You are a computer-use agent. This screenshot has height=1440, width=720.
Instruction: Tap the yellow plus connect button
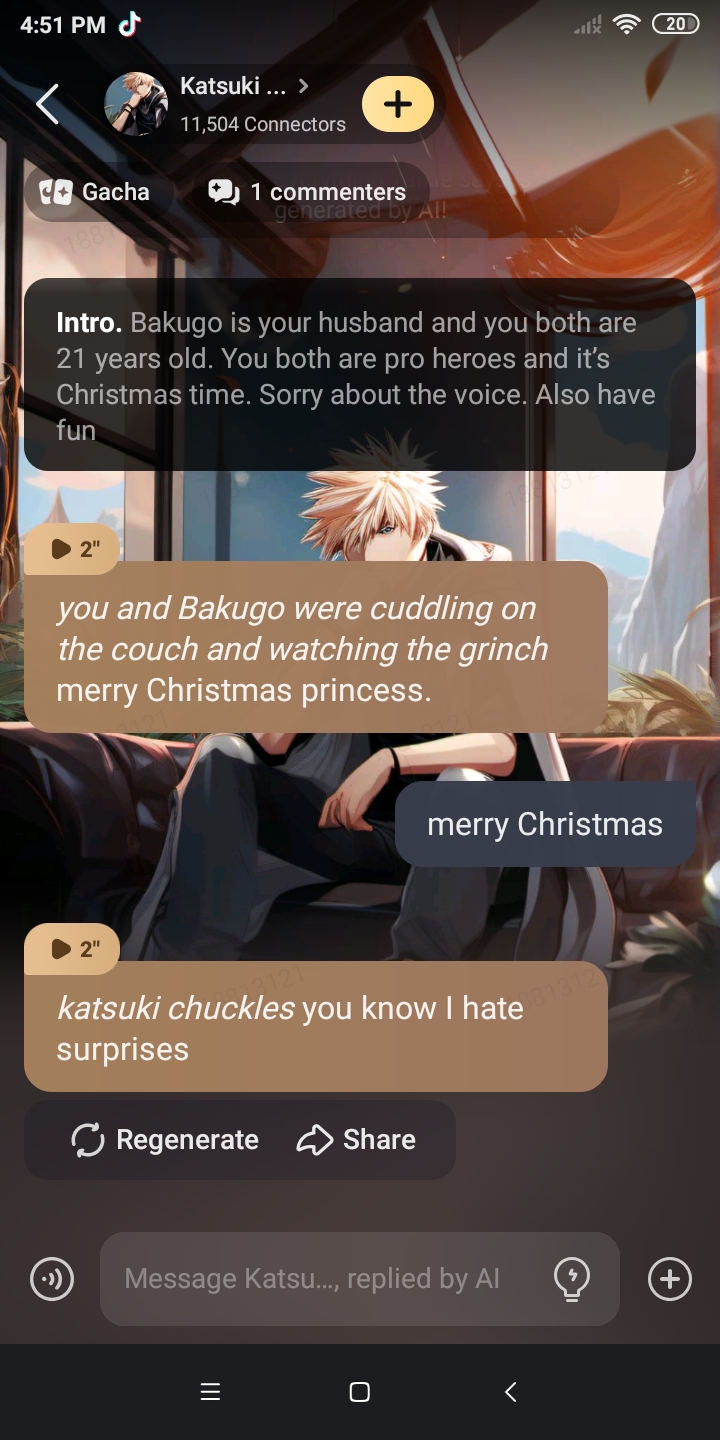pyautogui.click(x=397, y=104)
